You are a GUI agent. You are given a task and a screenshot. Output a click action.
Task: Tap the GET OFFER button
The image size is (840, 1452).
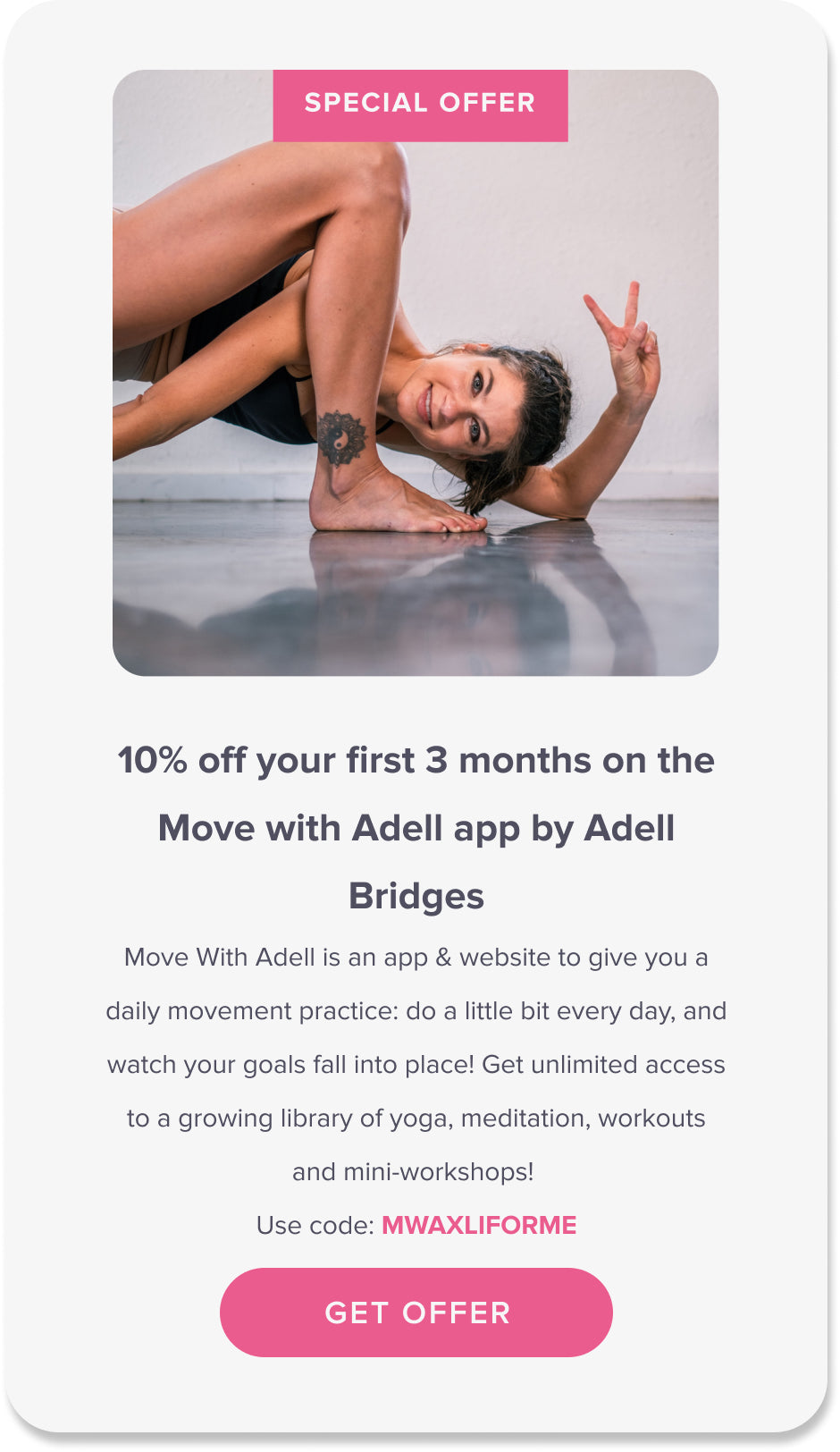click(416, 1312)
